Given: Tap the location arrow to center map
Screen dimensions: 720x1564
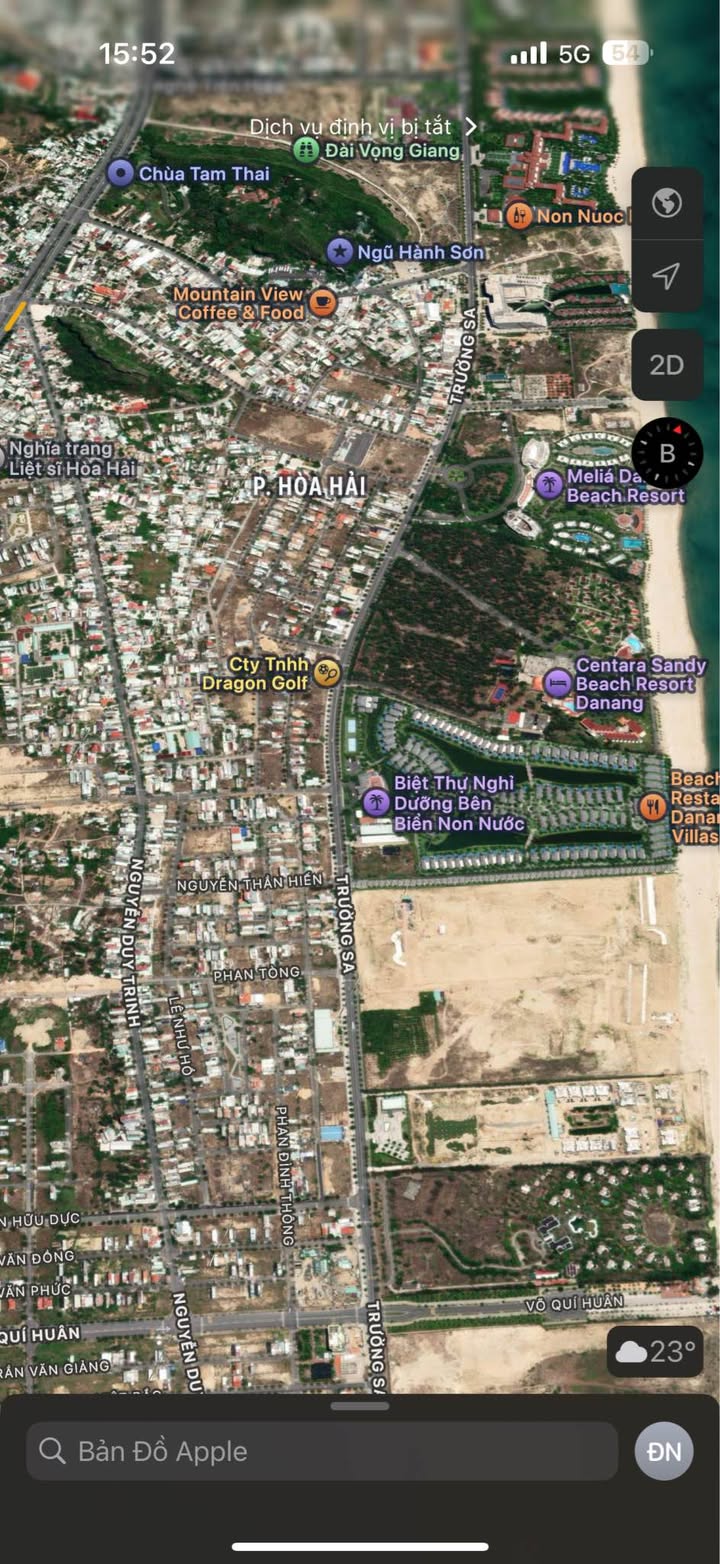Looking at the screenshot, I should pos(667,276).
